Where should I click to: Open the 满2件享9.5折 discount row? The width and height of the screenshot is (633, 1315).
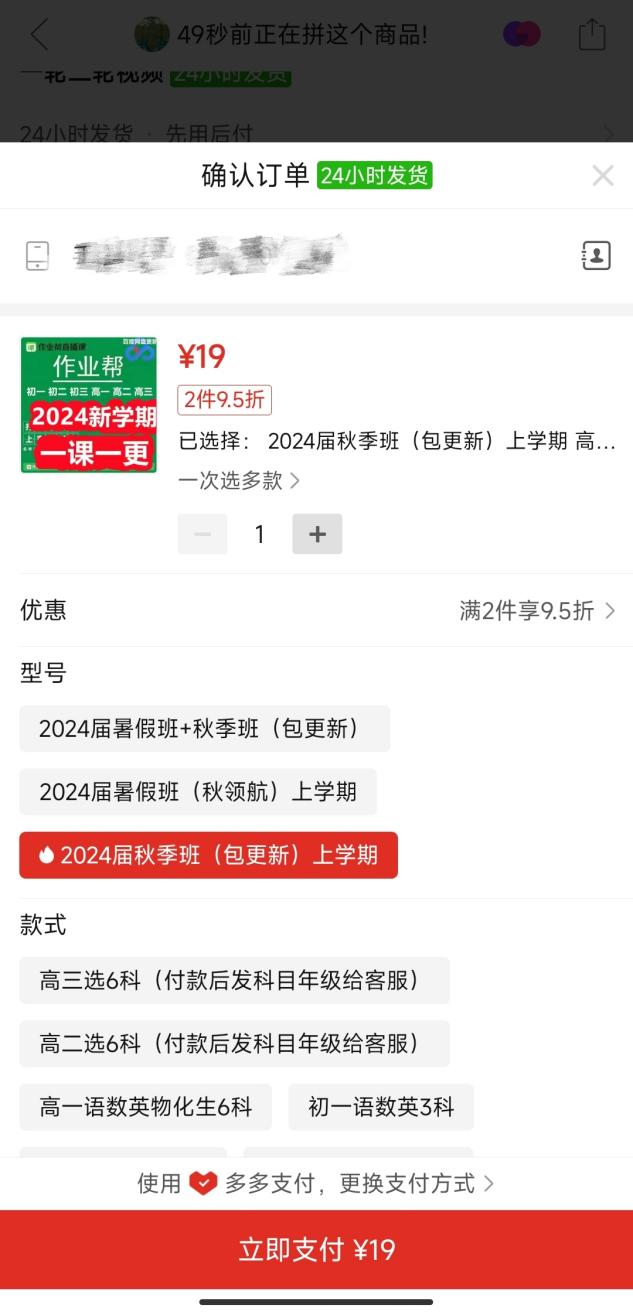tap(536, 611)
